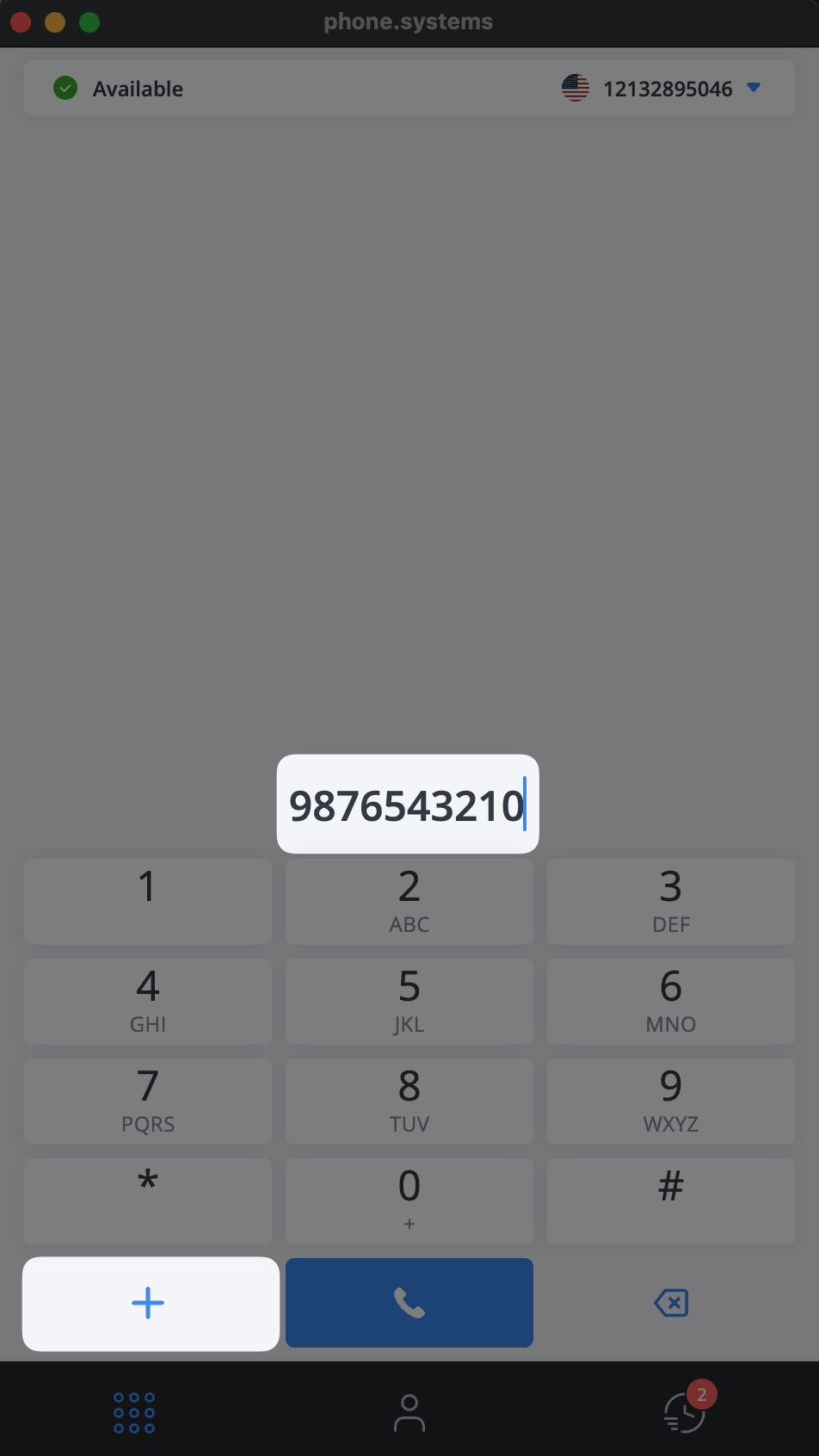Tap the 5 JKL key

(x=409, y=1001)
